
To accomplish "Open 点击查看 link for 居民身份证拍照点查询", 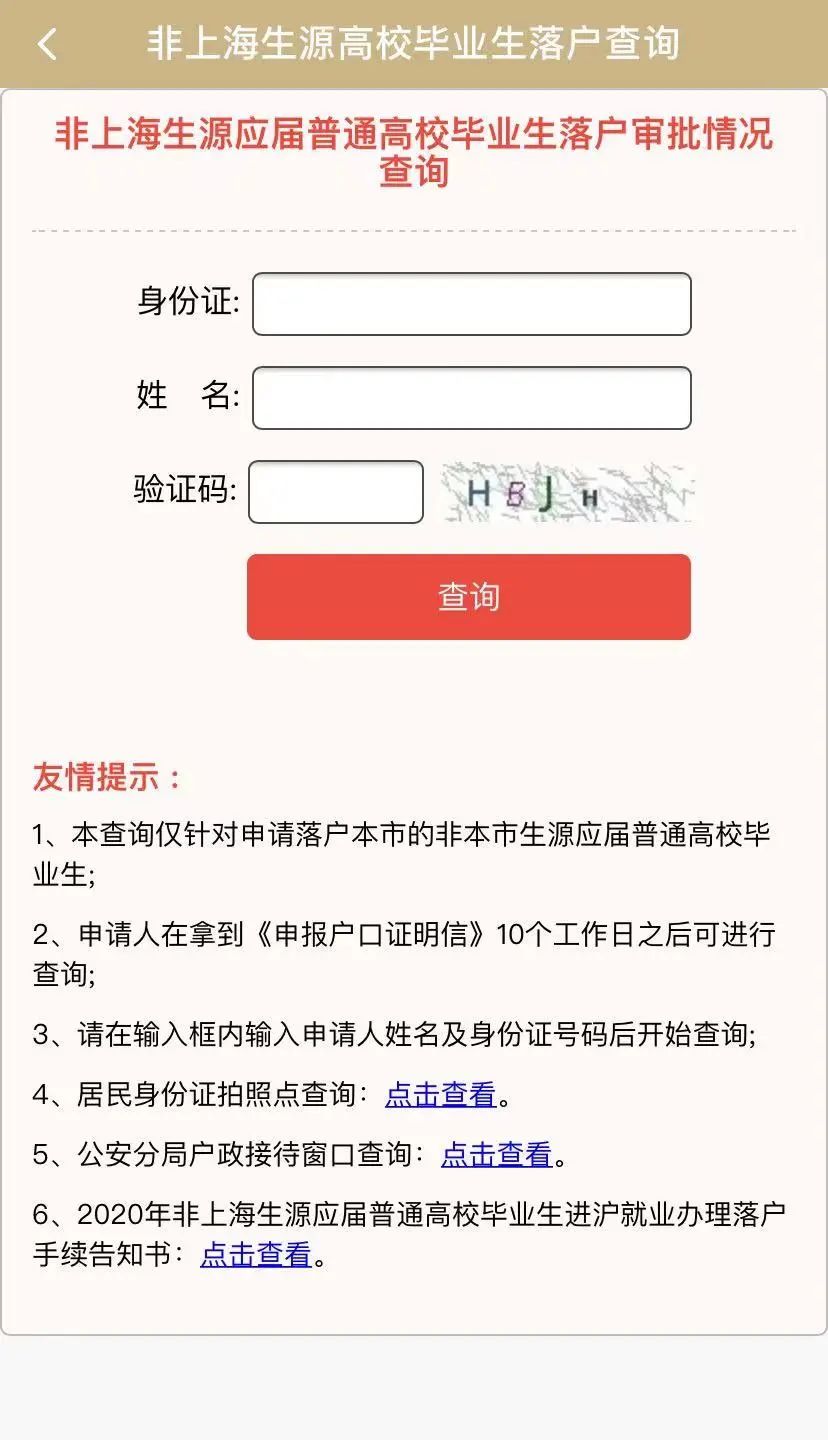I will (441, 1095).
